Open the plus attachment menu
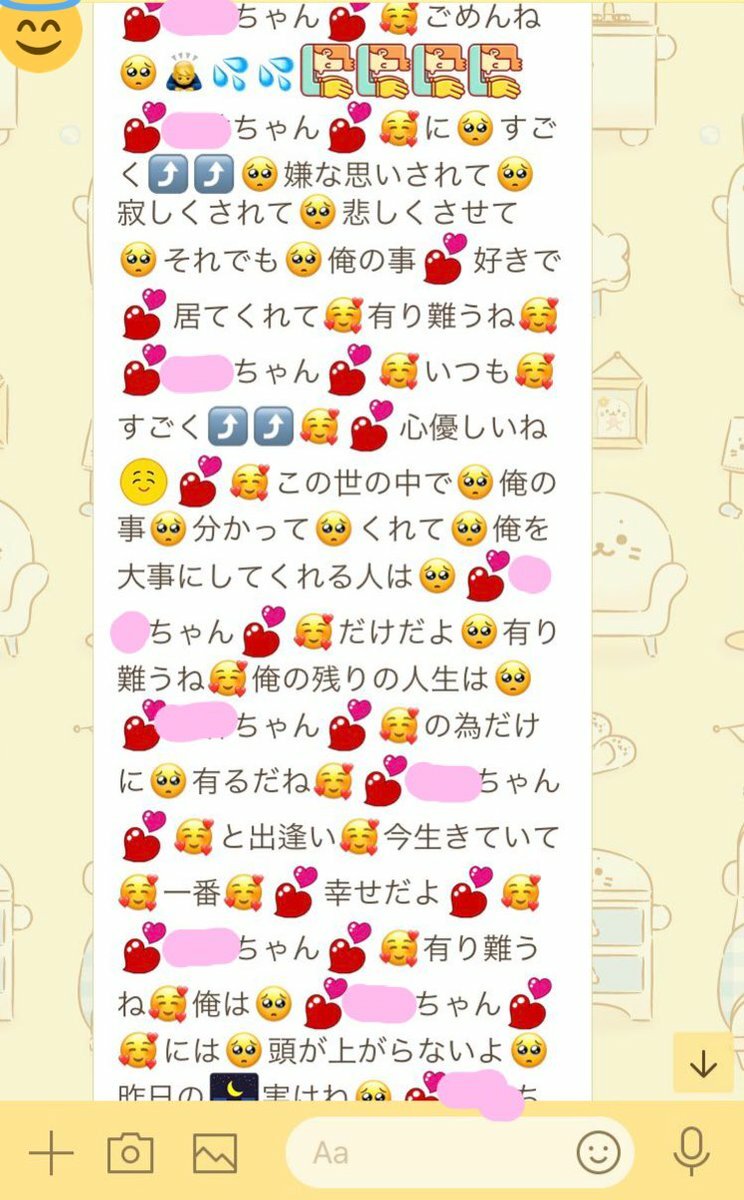This screenshot has width=744, height=1200. coord(50,1154)
